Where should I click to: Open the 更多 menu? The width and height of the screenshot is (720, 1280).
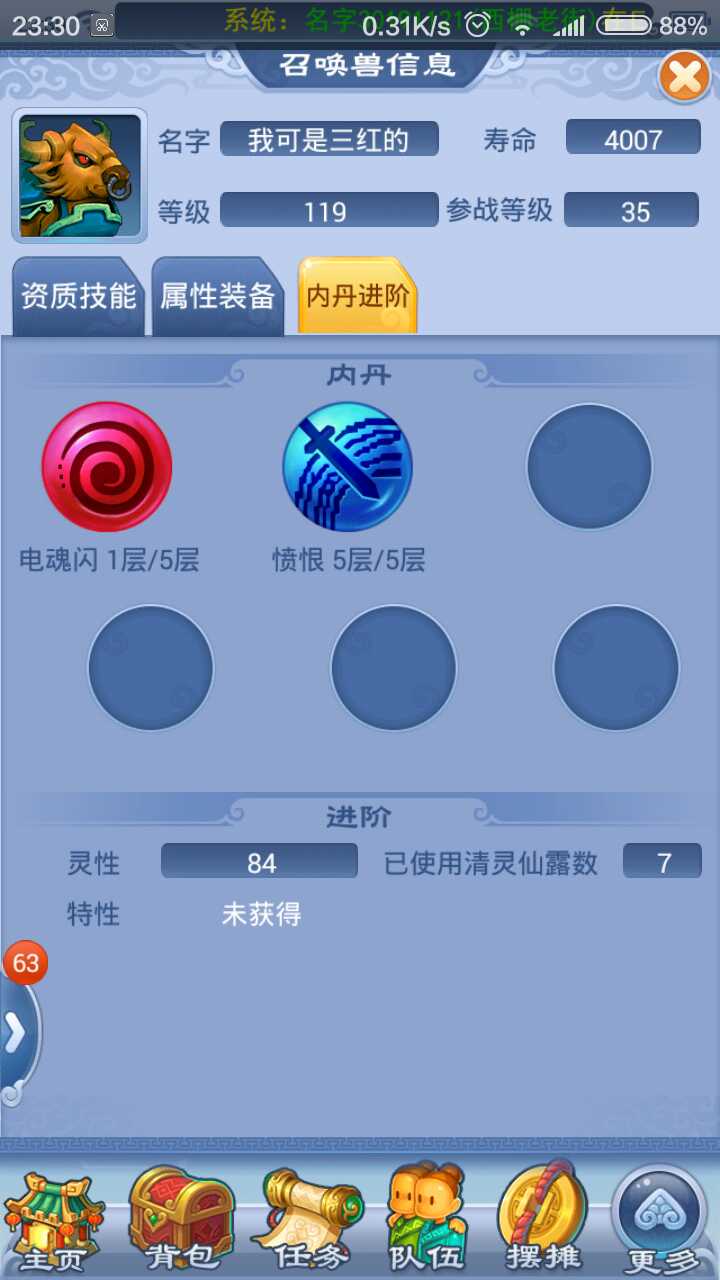tap(660, 1217)
